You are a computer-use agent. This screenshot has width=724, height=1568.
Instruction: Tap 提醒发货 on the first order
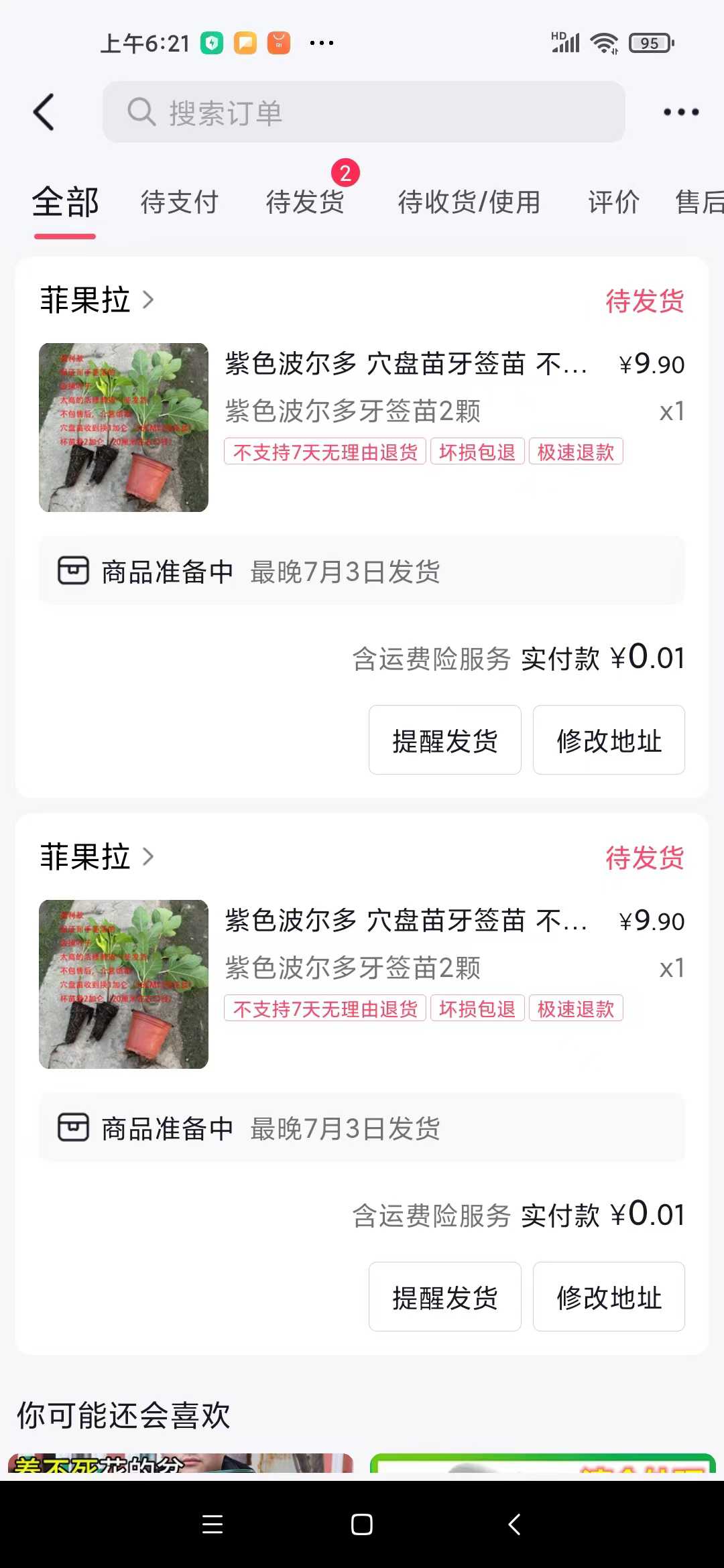tap(444, 740)
